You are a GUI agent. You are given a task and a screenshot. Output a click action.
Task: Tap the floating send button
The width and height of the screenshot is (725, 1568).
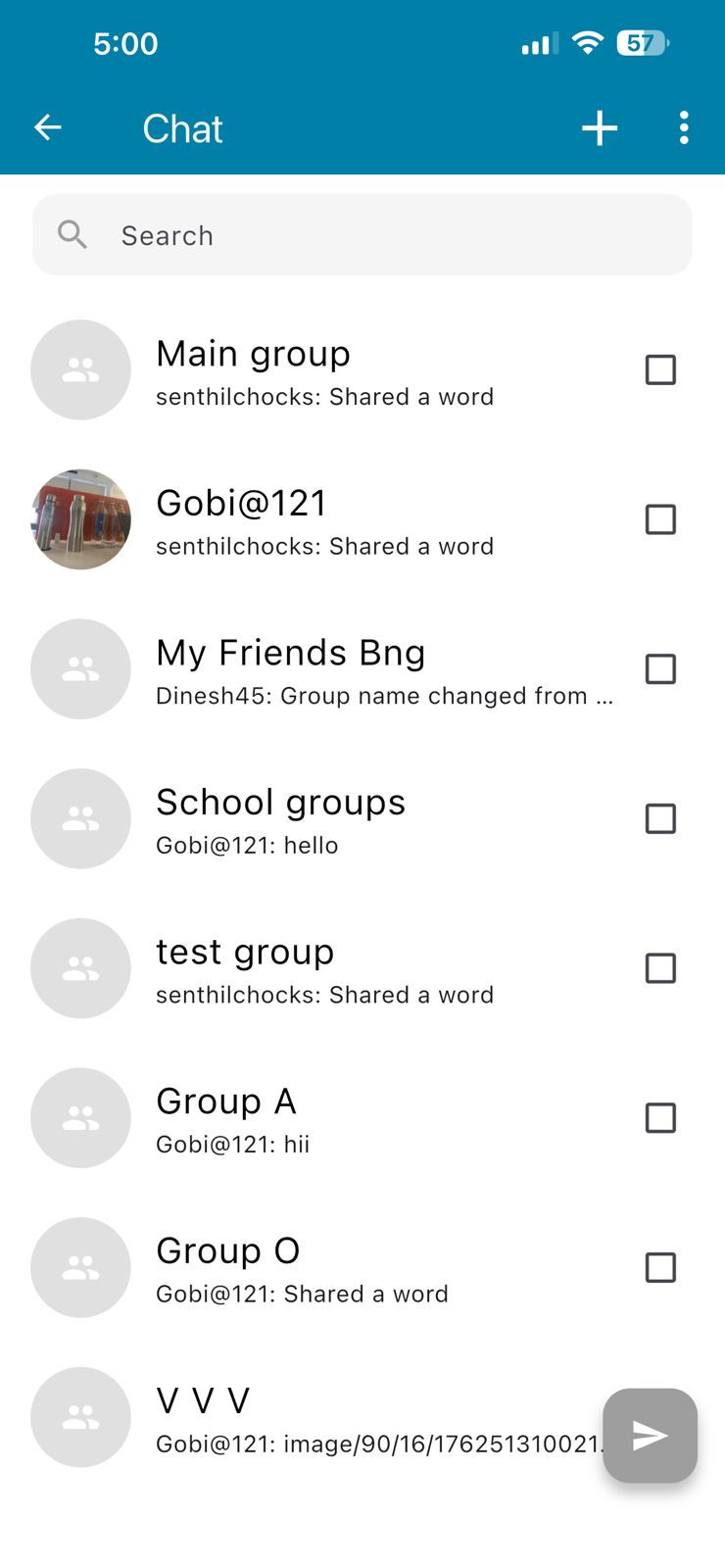click(650, 1436)
